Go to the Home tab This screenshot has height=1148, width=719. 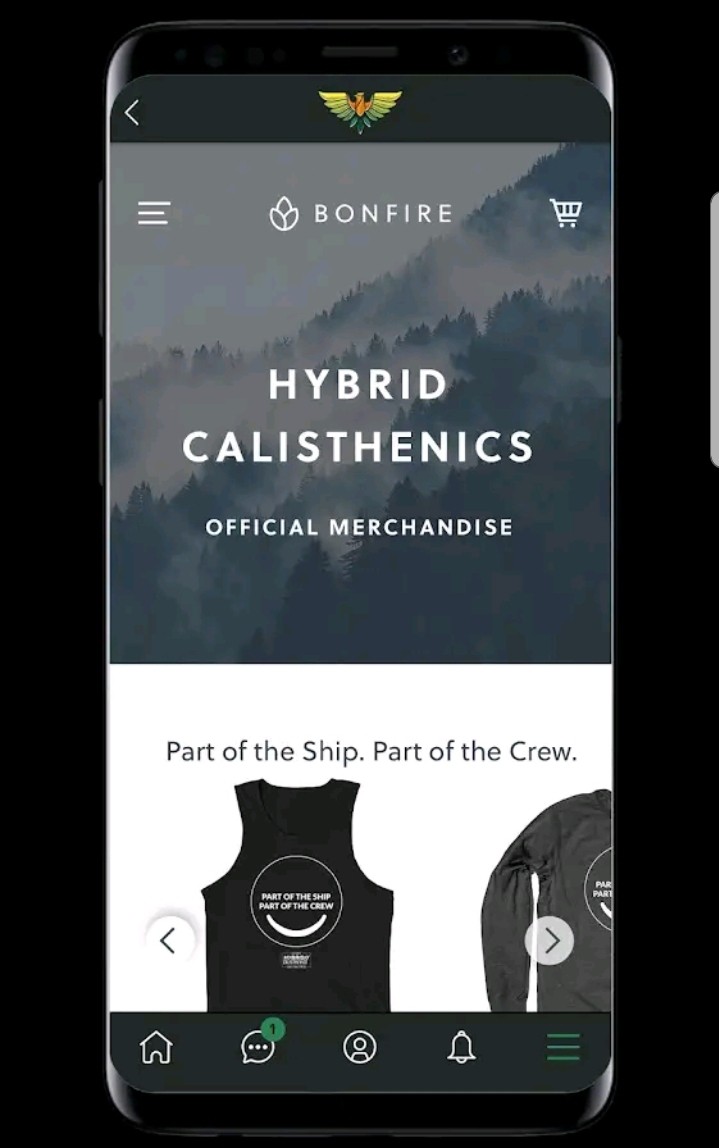(156, 1047)
